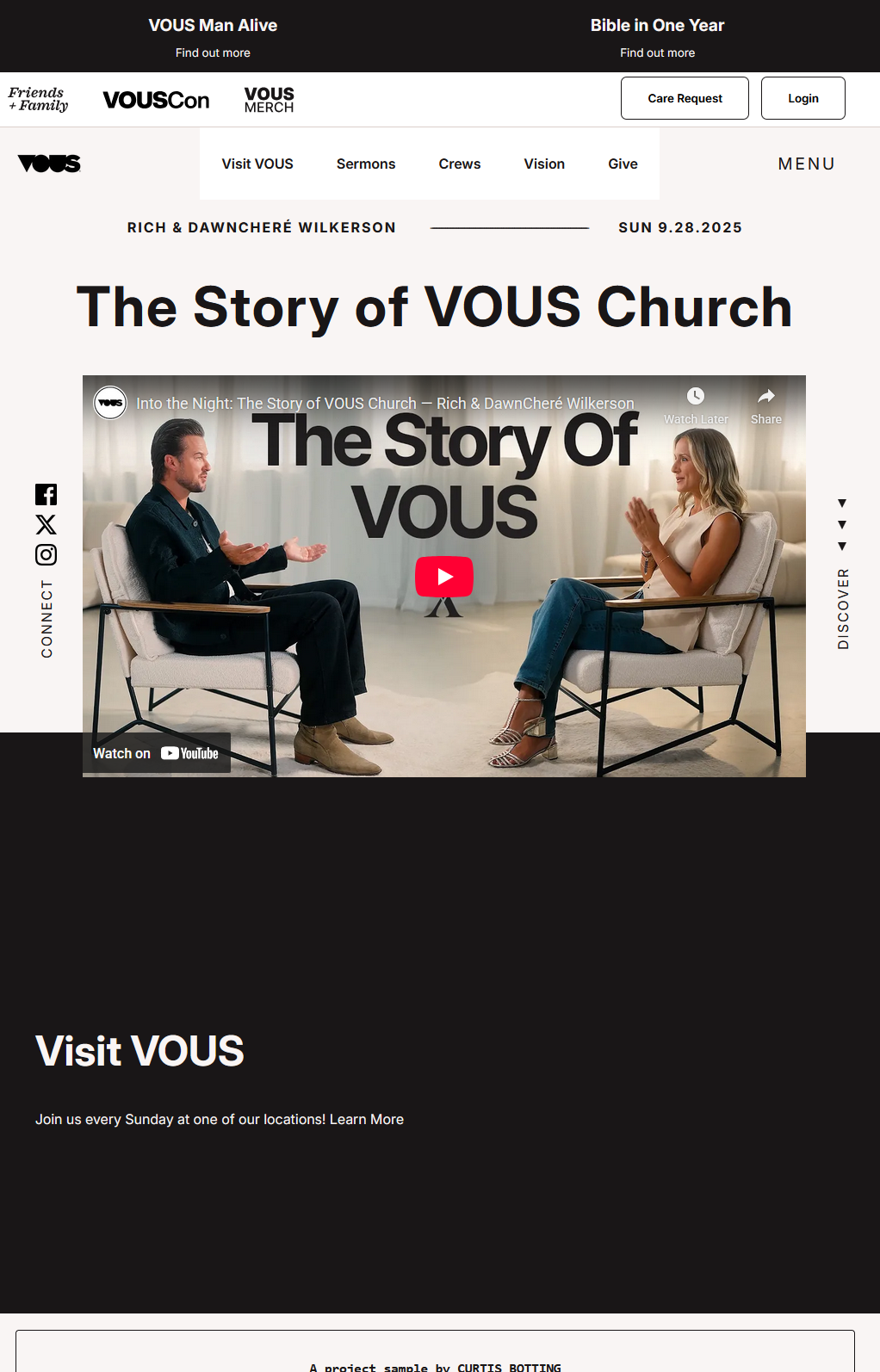The width and height of the screenshot is (880, 1372).
Task: Share the YouTube video
Action: coord(765,405)
